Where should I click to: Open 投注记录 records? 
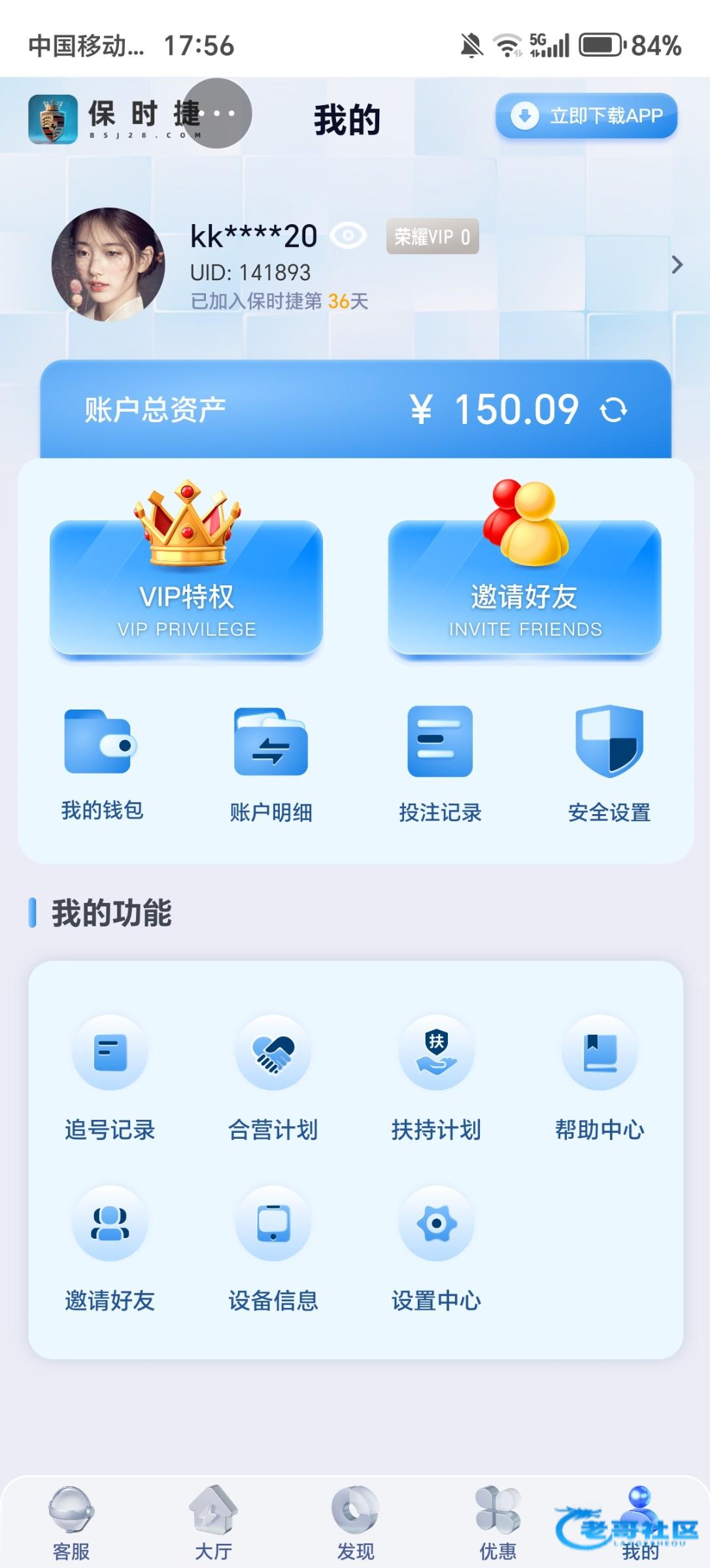point(440,763)
